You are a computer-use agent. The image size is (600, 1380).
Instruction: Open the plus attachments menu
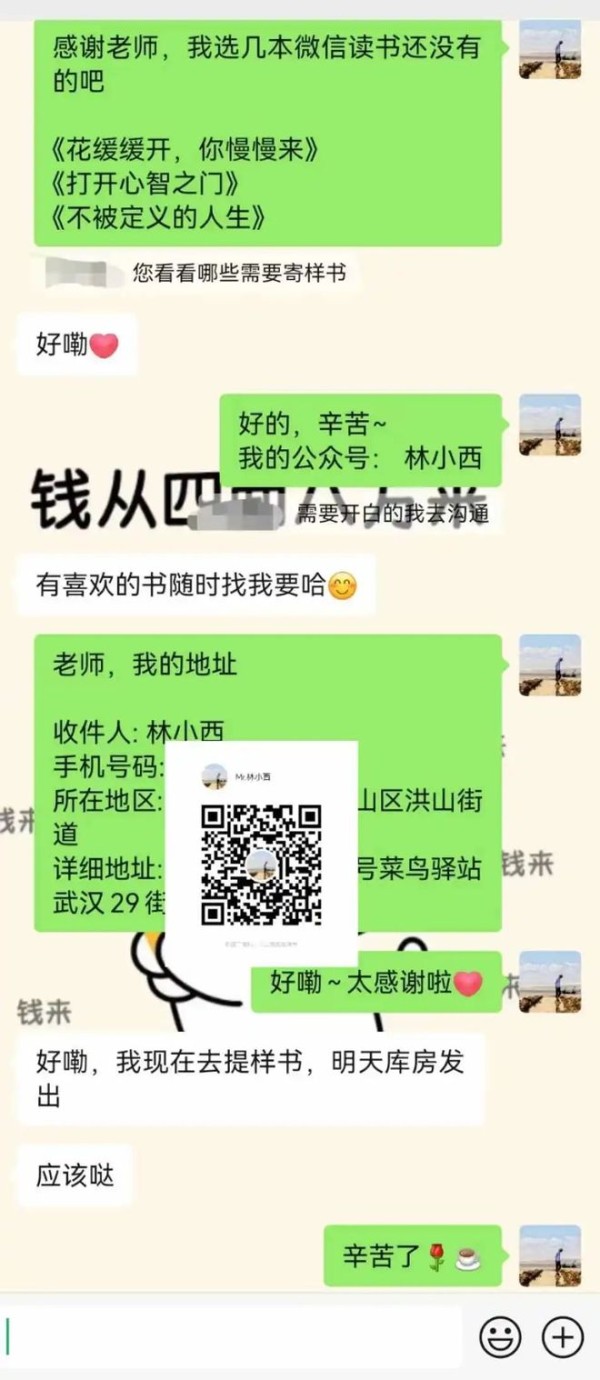click(562, 1336)
